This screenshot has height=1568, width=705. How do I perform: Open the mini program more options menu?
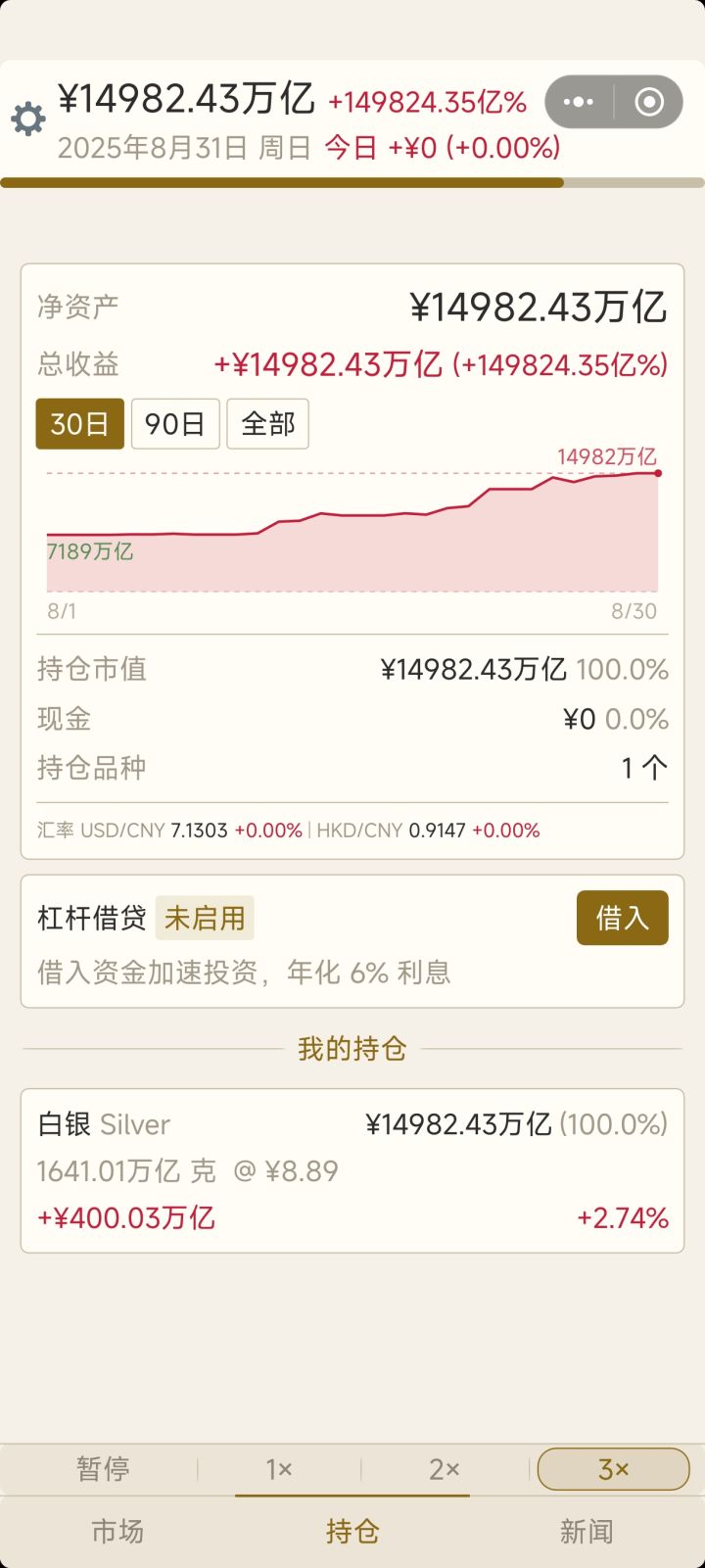[579, 102]
